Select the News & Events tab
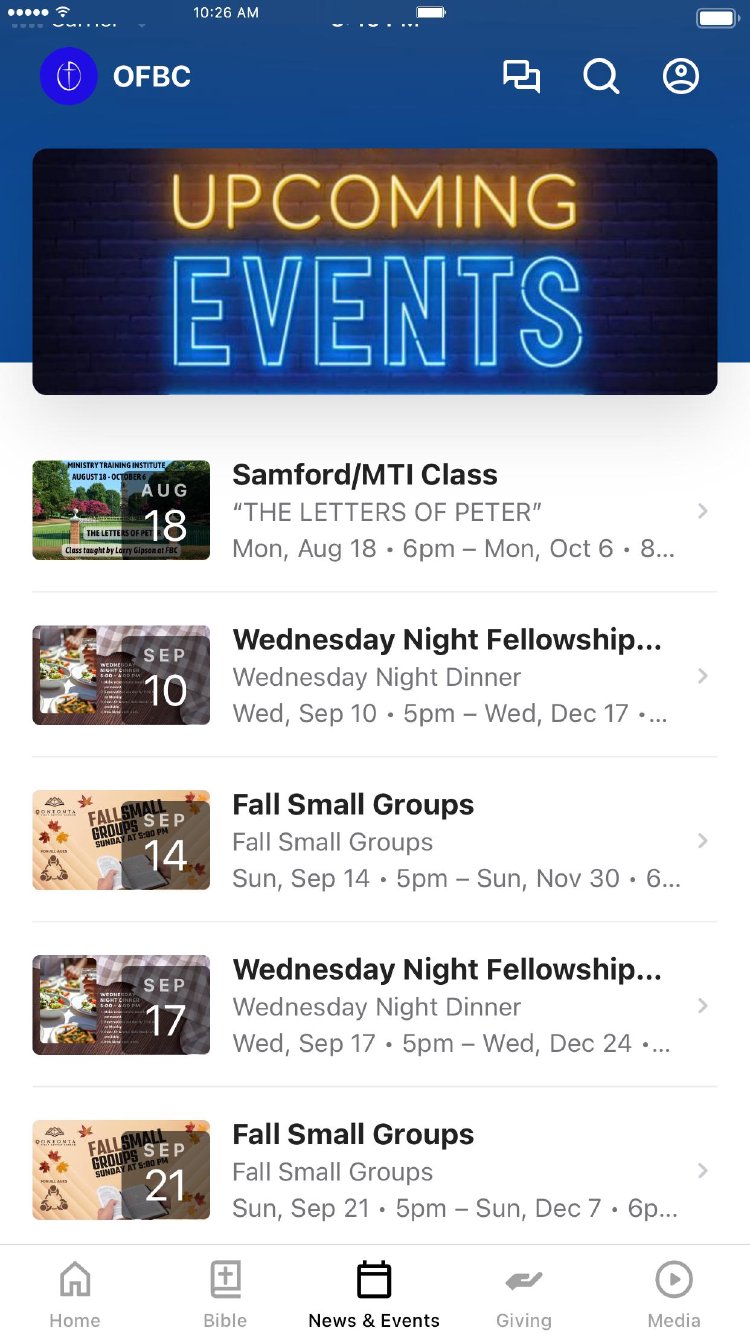Viewport: 750px width, 1334px height. click(x=374, y=1294)
